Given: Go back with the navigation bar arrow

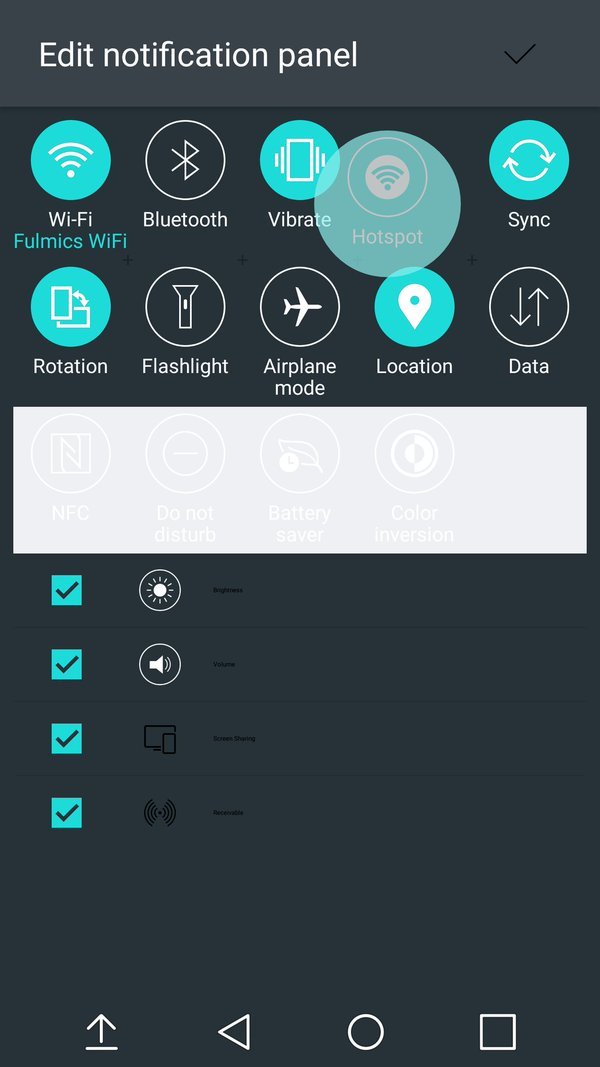Looking at the screenshot, I should pos(234,1032).
